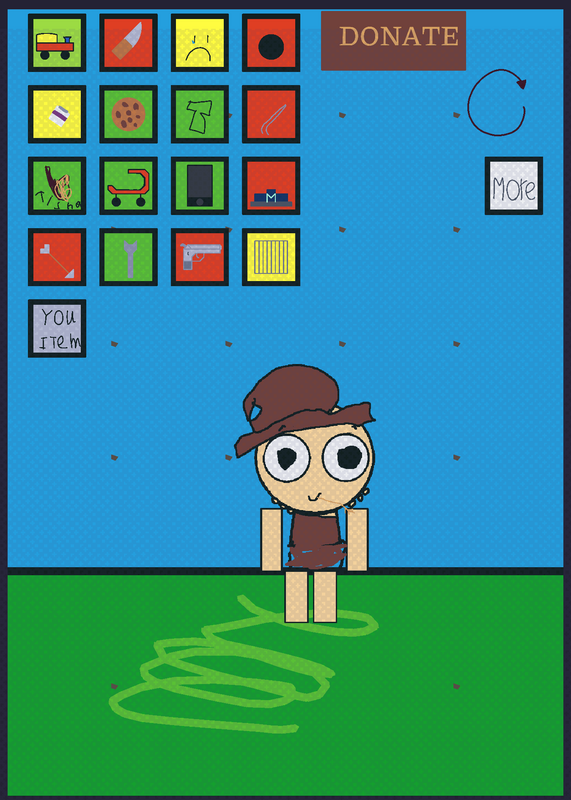Choose the purple striped eraser item
Screen dimensions: 571x800
tap(57, 114)
